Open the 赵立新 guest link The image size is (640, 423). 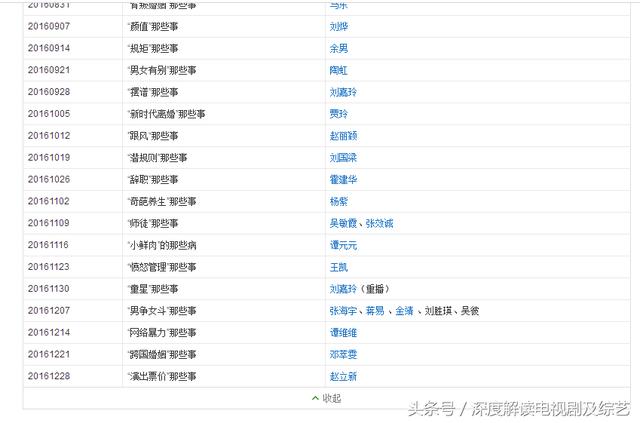click(343, 377)
